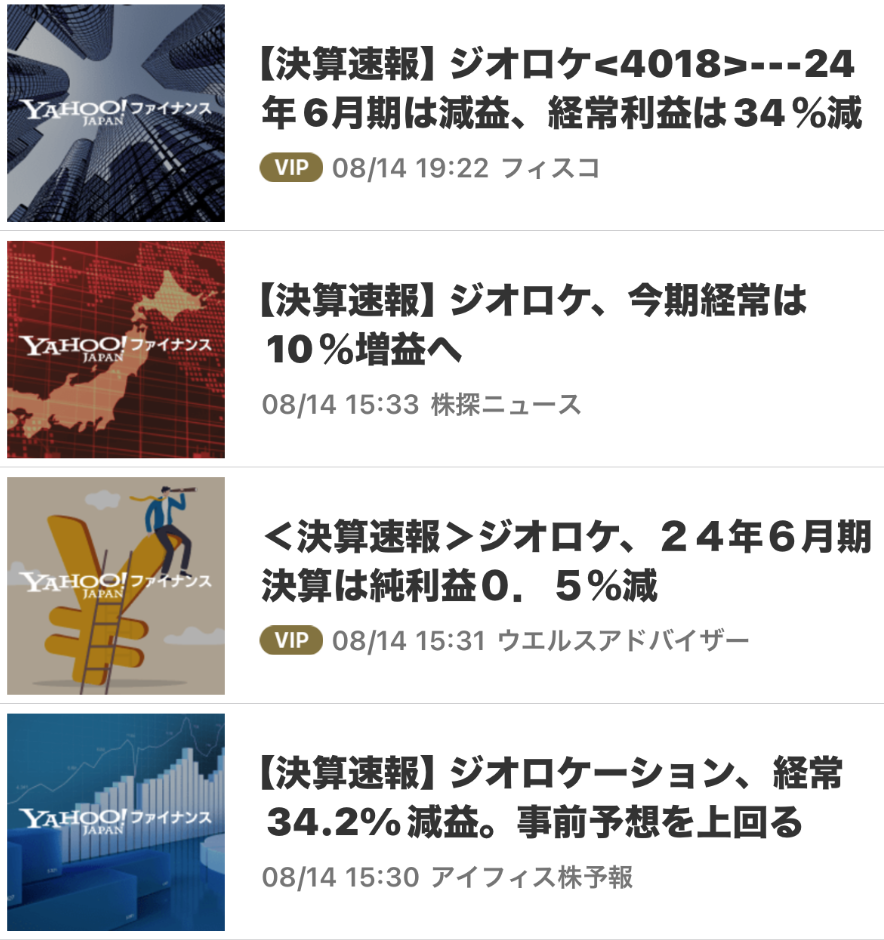Screen dimensions: 884x940
Task: Open the 10％増益へ headline article
Action: tap(520, 327)
